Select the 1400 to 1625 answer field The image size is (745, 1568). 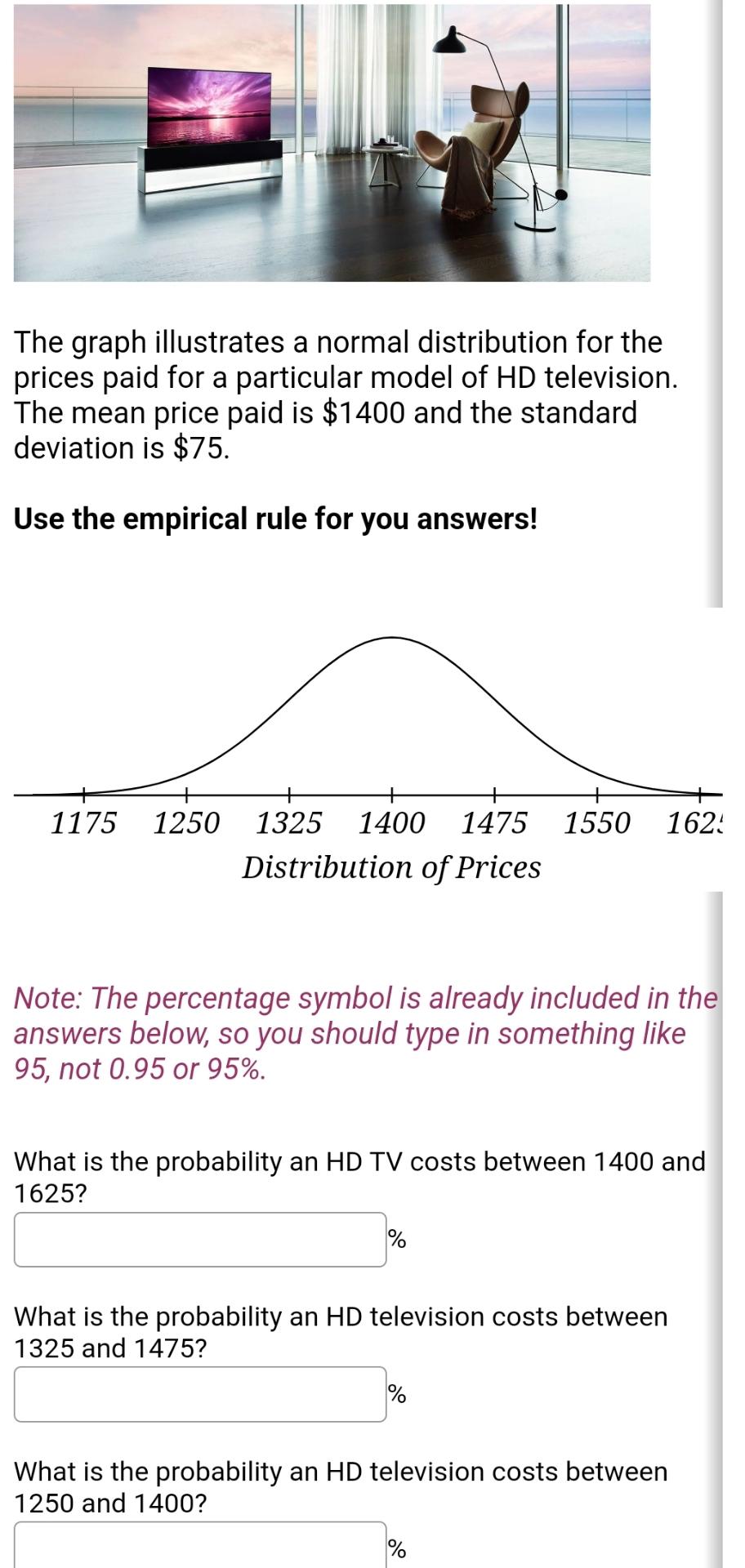pos(199,1238)
